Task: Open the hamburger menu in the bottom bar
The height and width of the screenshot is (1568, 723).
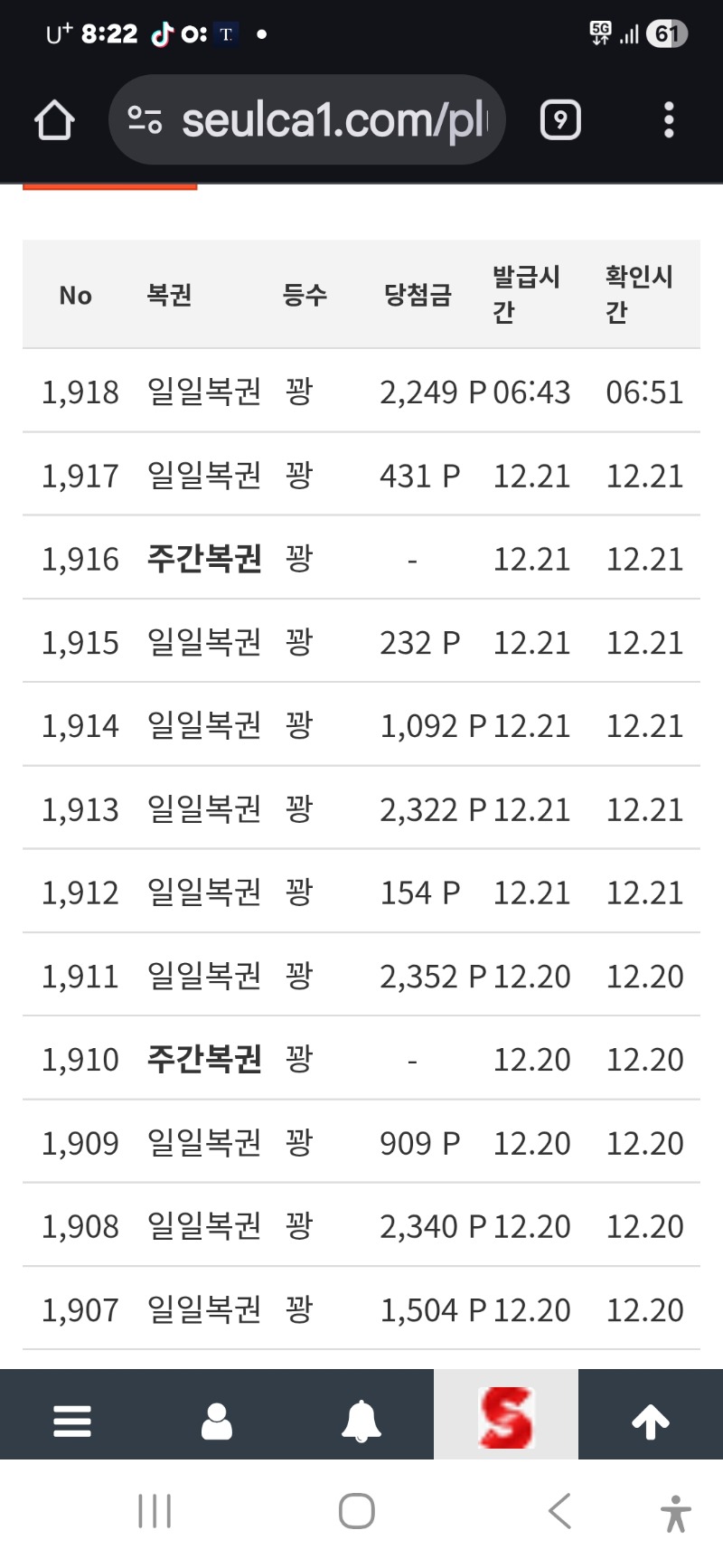Action: (72, 1421)
